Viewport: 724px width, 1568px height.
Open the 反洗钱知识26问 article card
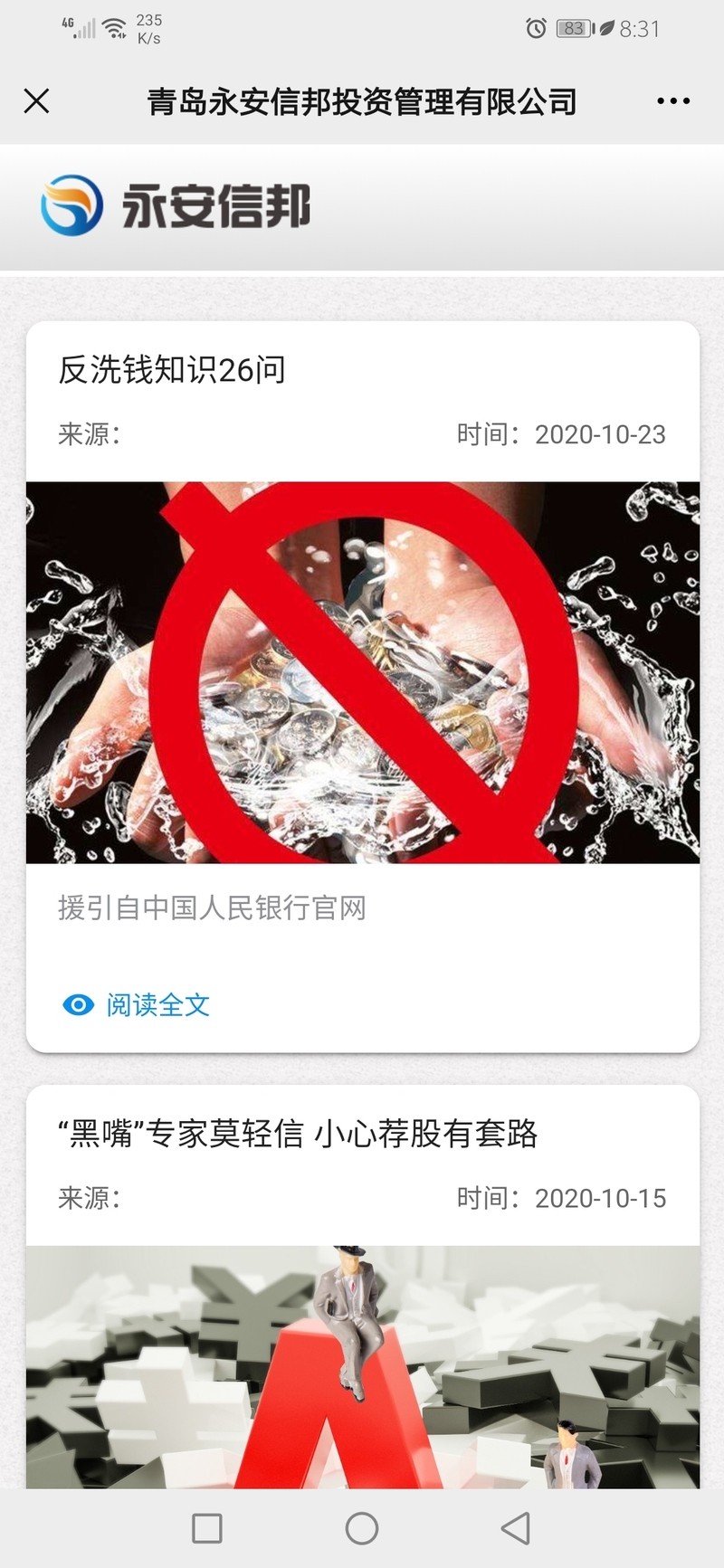[x=172, y=370]
